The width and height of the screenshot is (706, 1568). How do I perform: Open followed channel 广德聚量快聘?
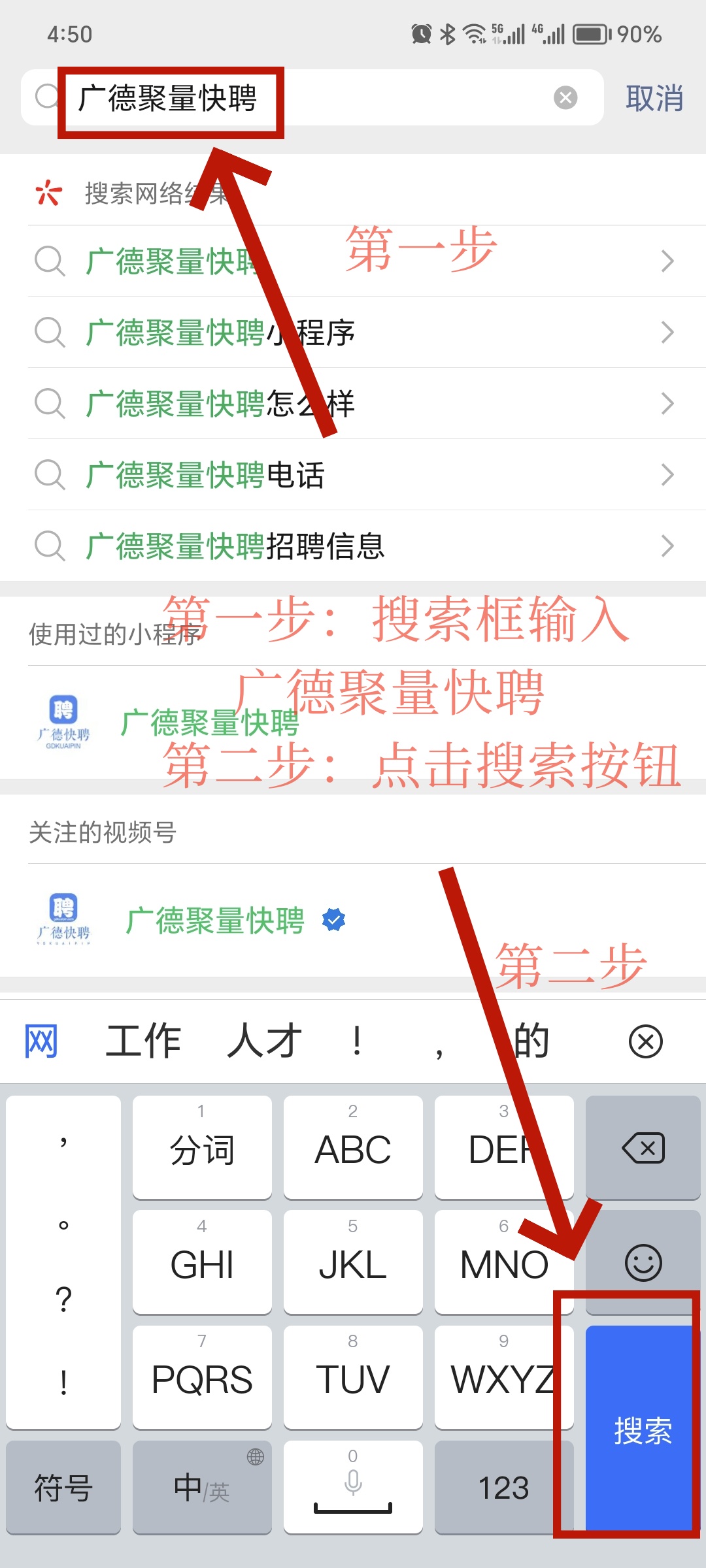pyautogui.click(x=216, y=921)
